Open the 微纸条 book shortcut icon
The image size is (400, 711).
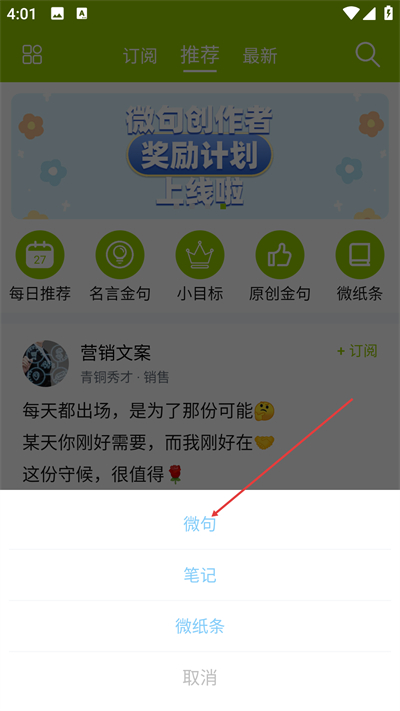click(360, 255)
